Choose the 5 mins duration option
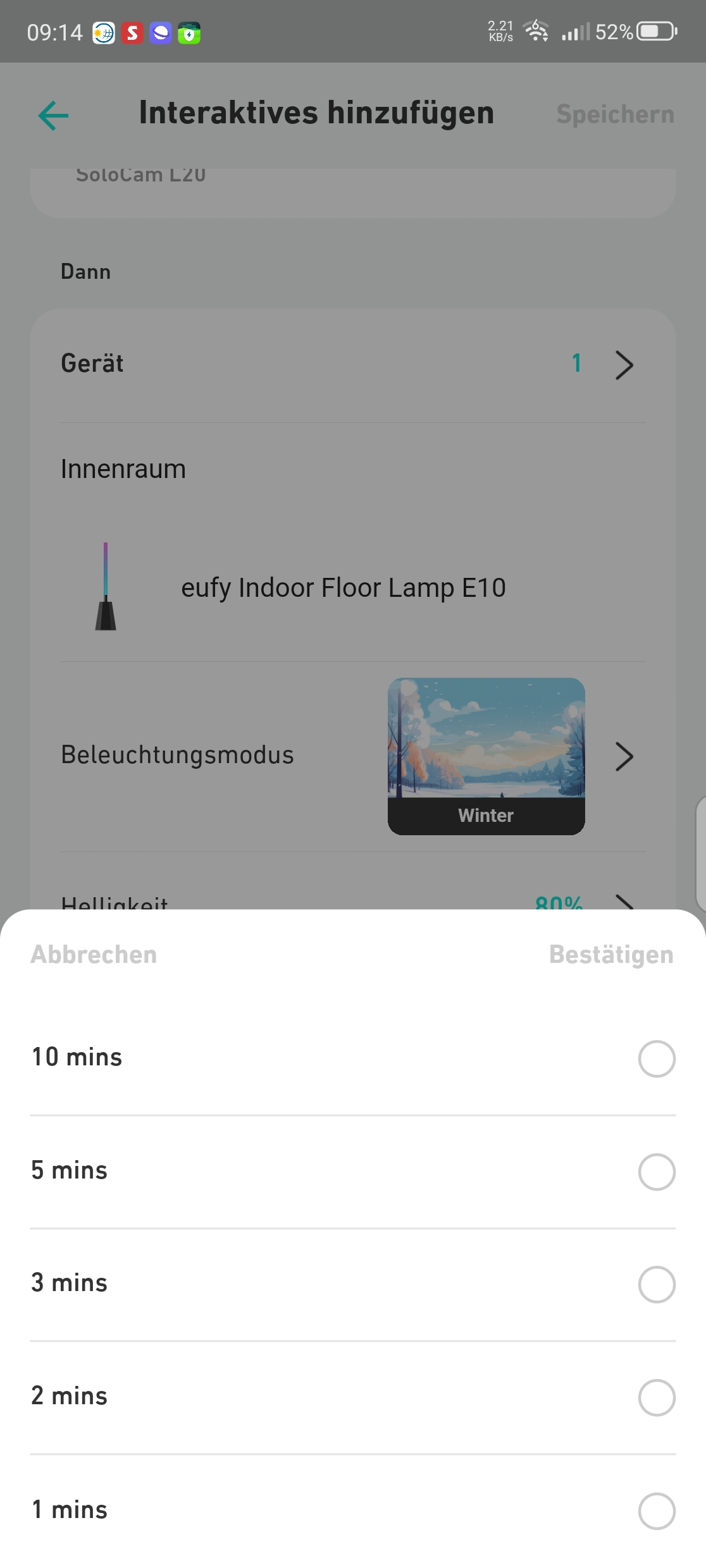The height and width of the screenshot is (1568, 706). pyautogui.click(x=656, y=1172)
